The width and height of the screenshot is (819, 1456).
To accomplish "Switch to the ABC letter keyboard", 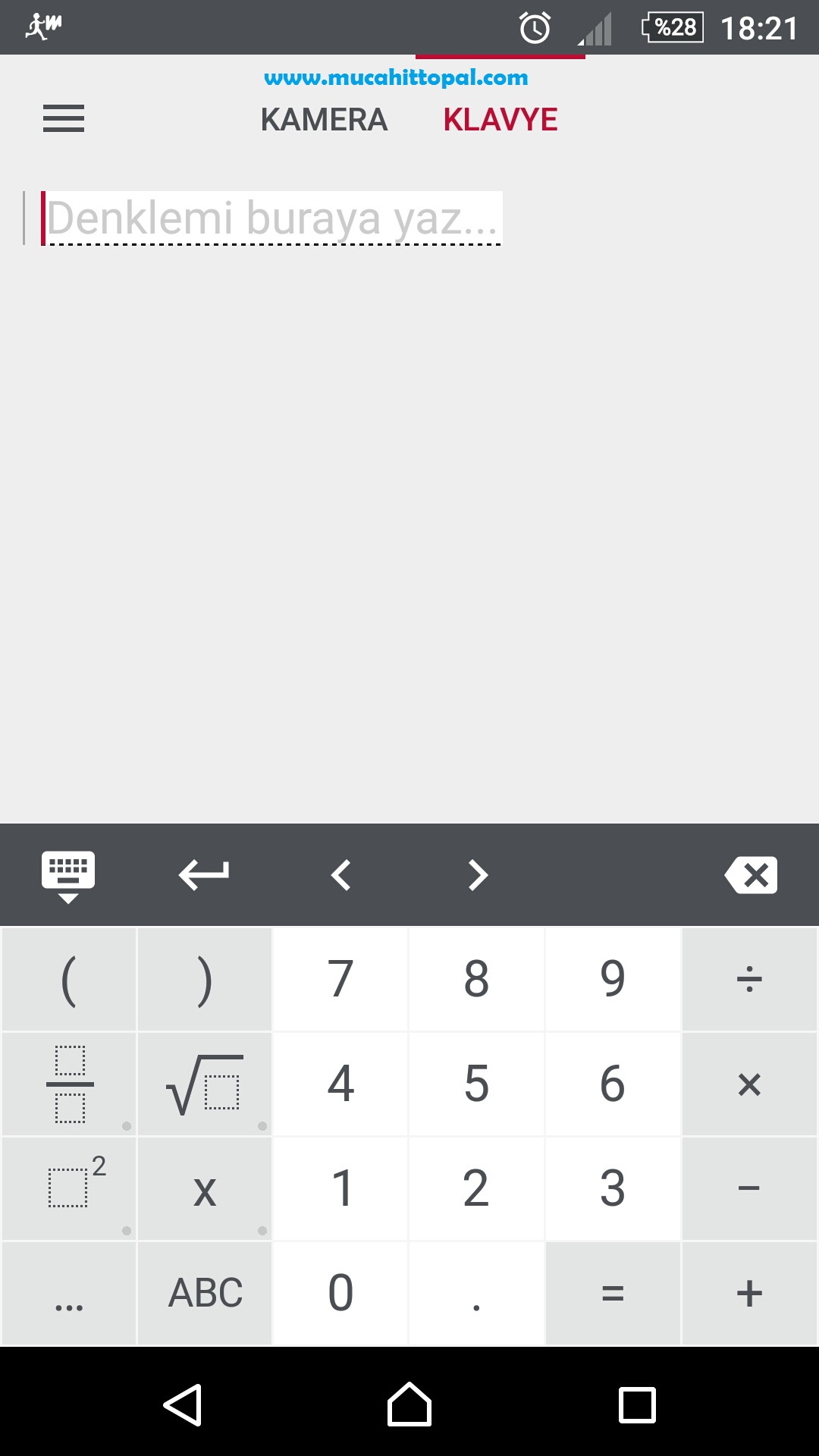I will pos(205,1293).
